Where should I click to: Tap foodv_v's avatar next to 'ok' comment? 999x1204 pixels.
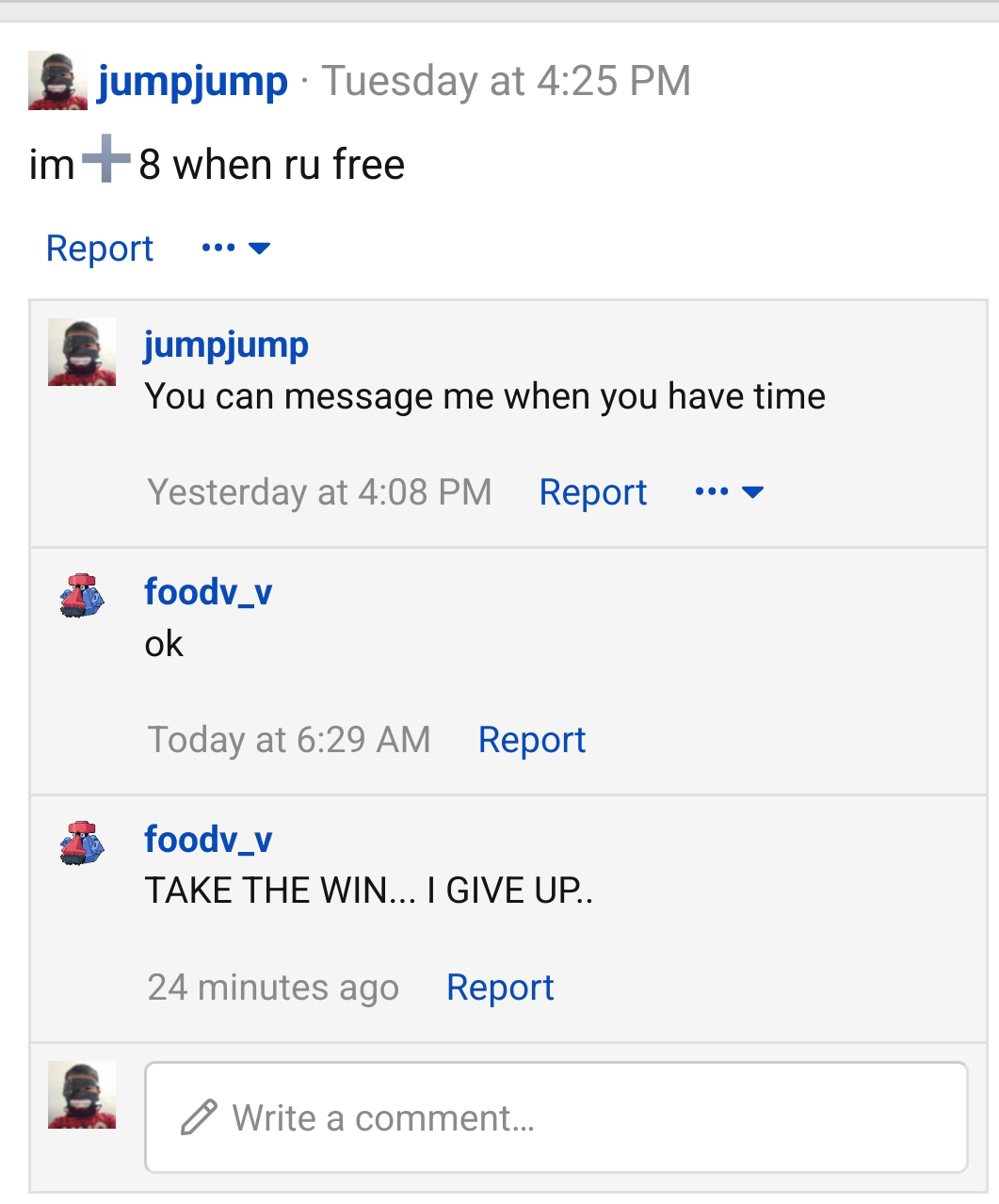tap(82, 596)
